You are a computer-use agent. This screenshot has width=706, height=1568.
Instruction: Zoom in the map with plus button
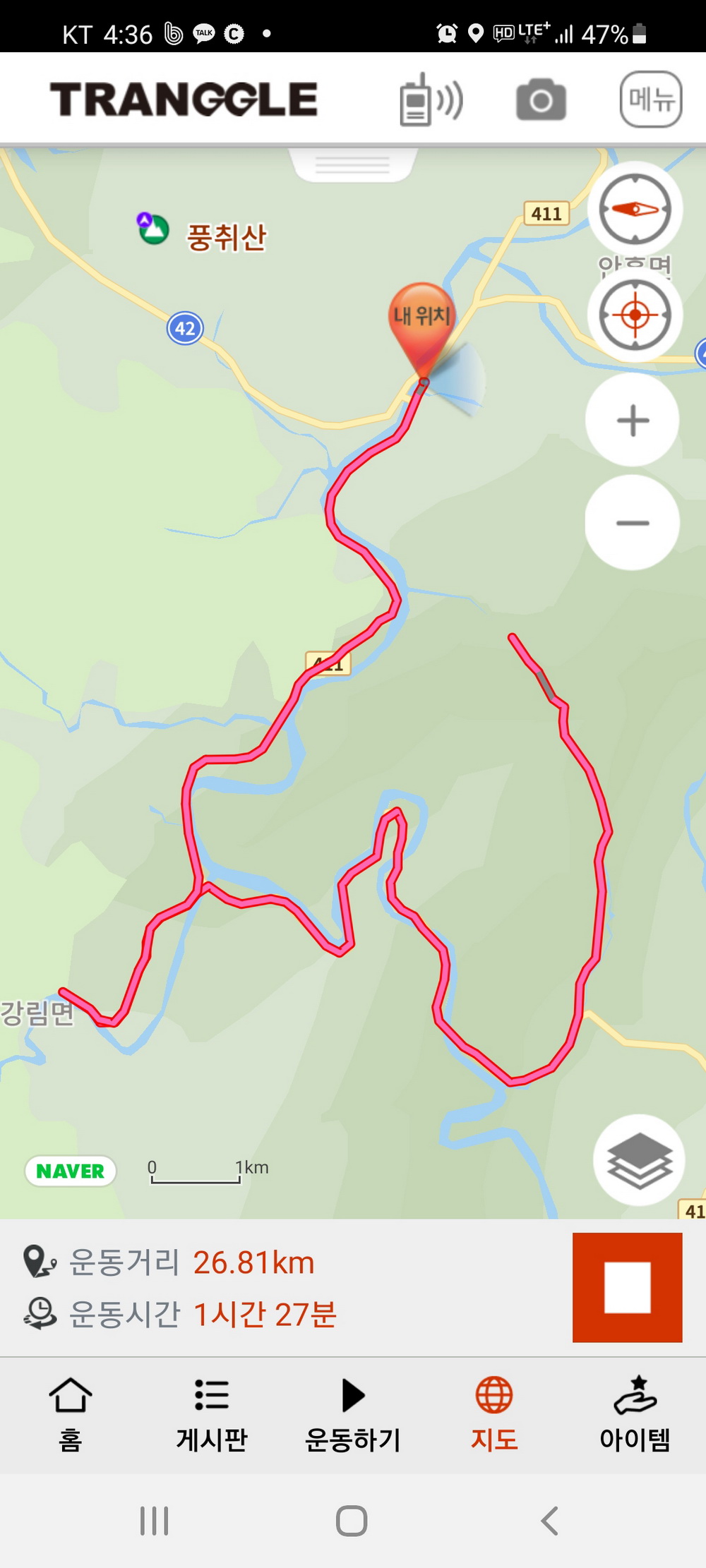pyautogui.click(x=633, y=421)
